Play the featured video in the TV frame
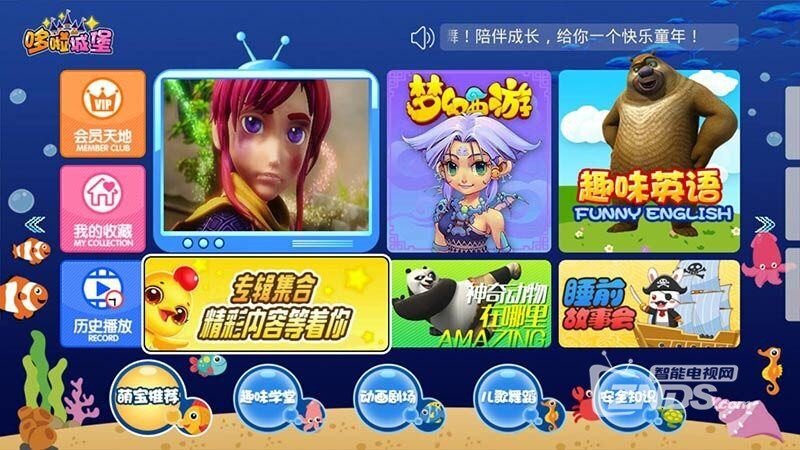This screenshot has width=800, height=450. point(267,155)
